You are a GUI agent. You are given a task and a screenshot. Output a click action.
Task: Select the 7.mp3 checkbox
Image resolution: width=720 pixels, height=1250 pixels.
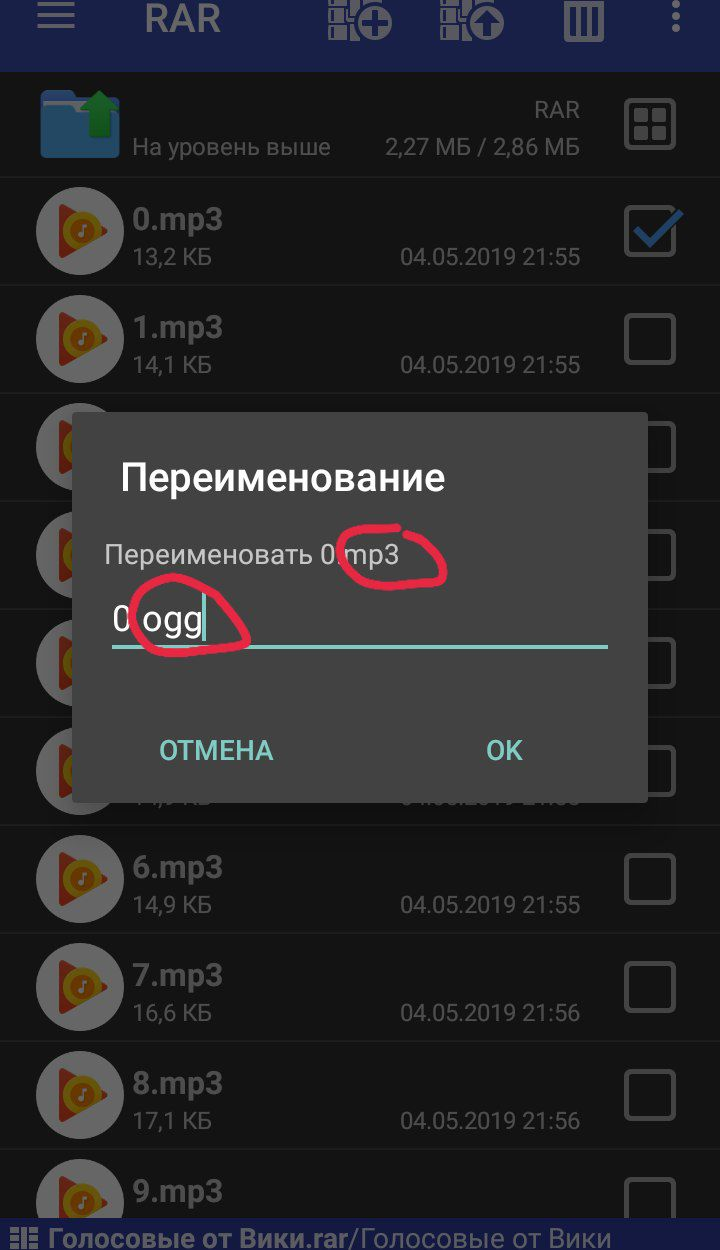point(650,988)
